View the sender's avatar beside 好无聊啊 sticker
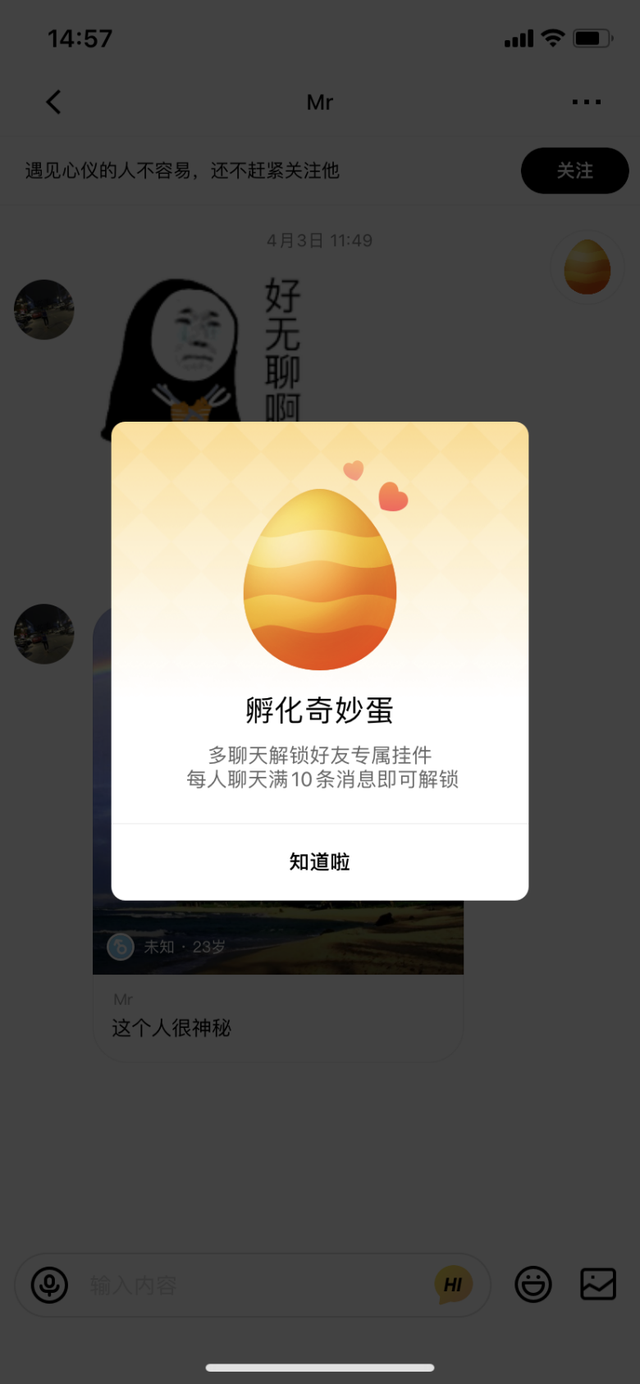 coord(44,310)
